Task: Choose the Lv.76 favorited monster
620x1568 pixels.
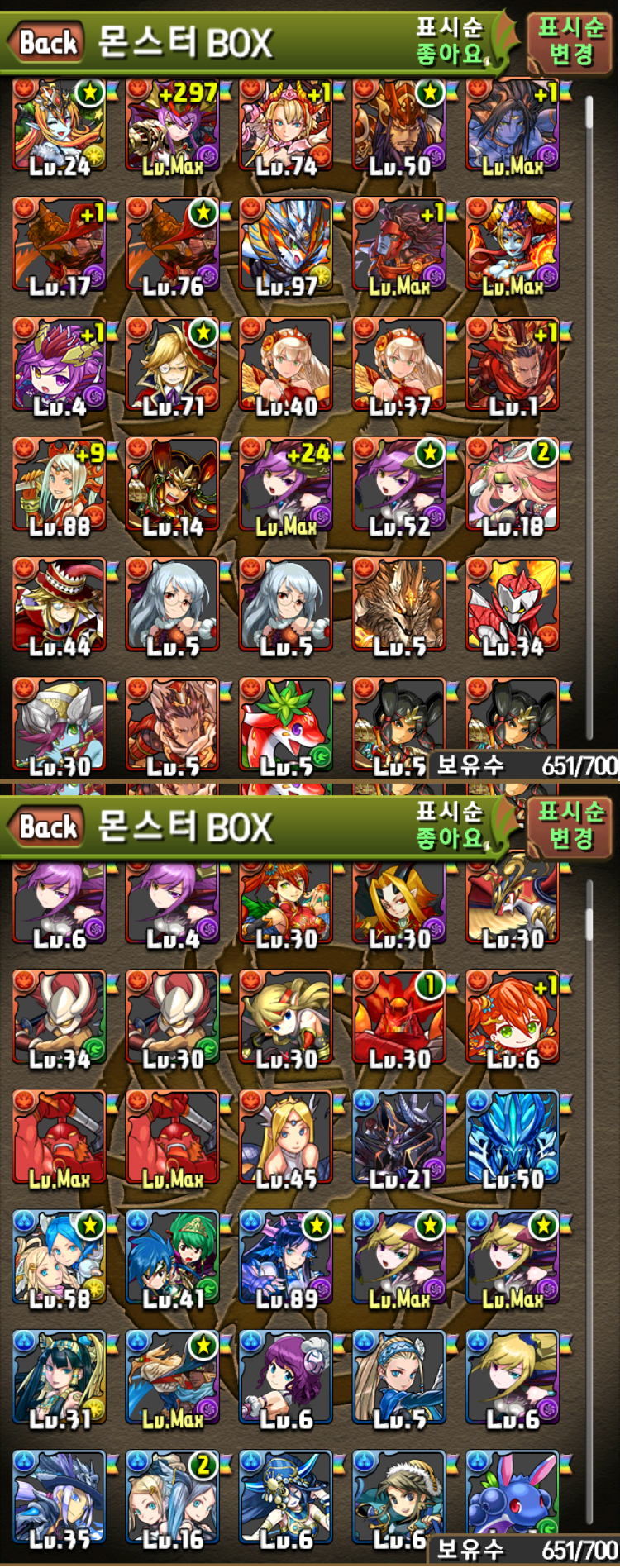Action: coord(173,245)
